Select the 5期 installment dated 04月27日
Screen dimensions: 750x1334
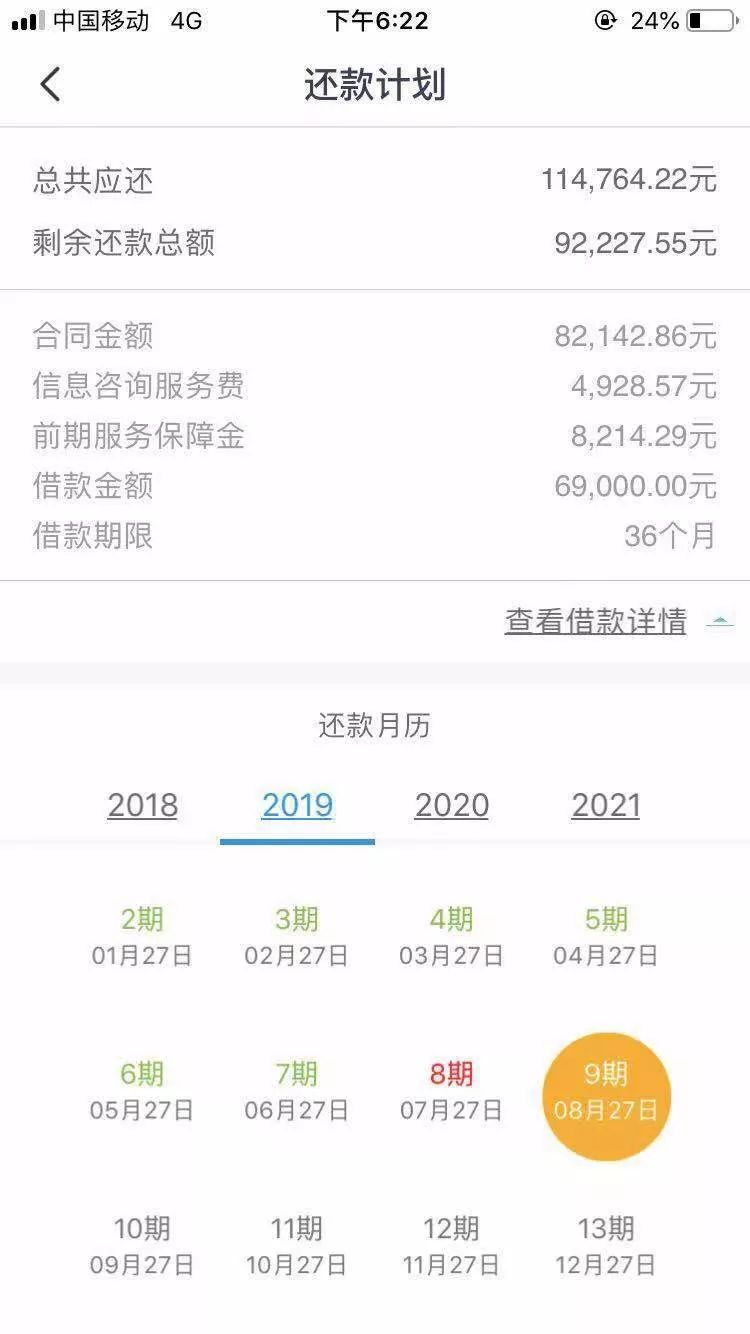[605, 935]
